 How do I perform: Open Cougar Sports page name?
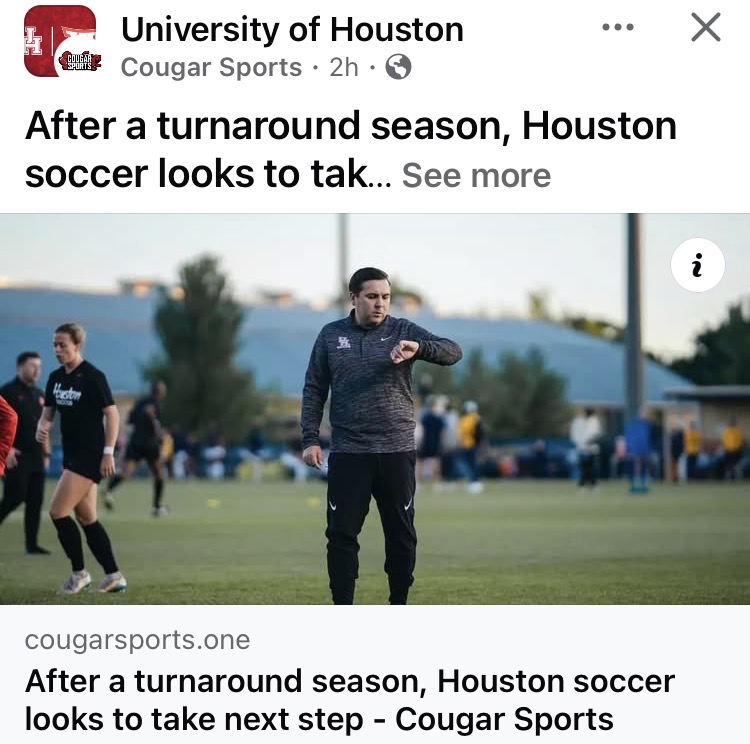pyautogui.click(x=211, y=67)
